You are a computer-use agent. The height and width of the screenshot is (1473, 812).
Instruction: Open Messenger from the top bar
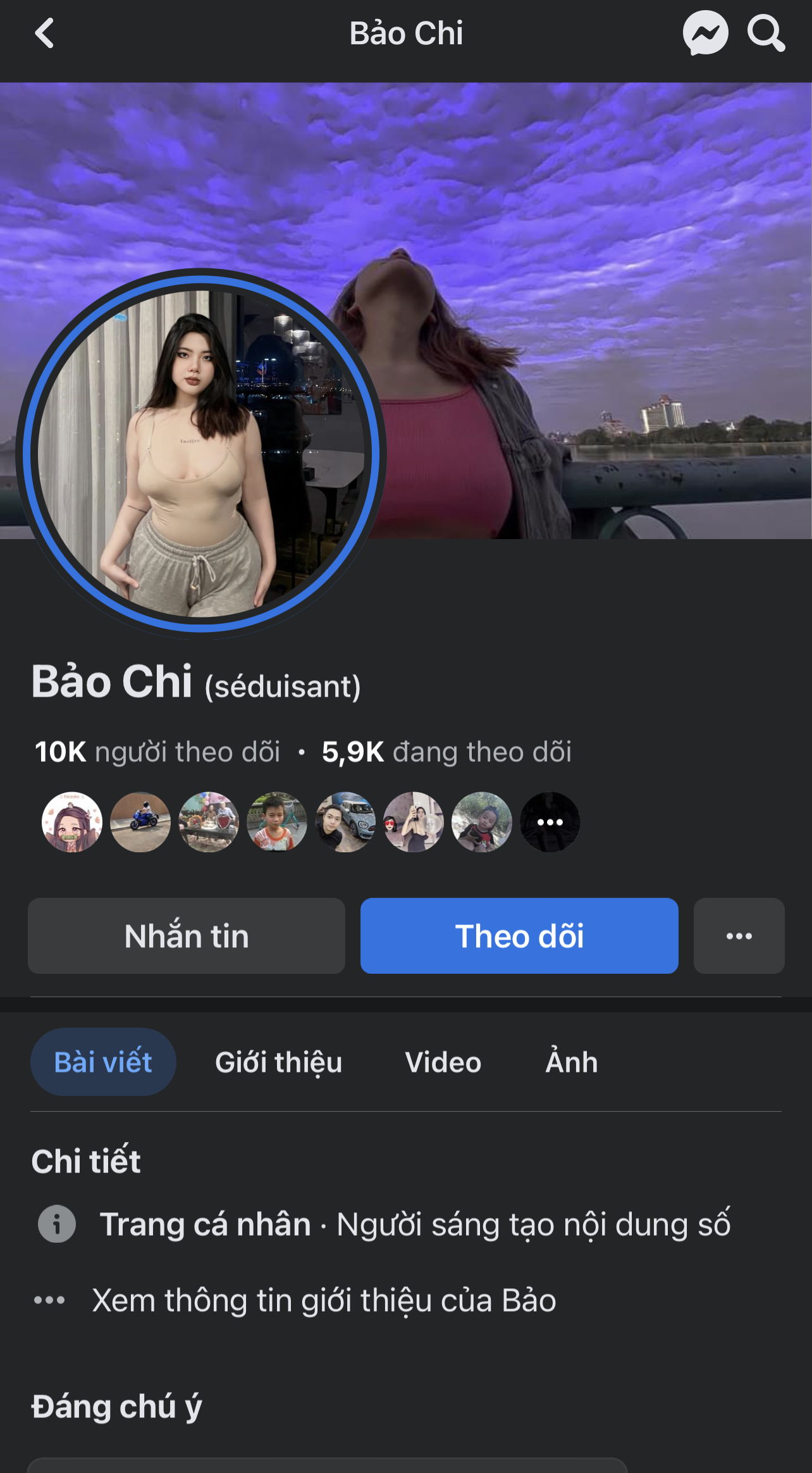click(x=705, y=33)
